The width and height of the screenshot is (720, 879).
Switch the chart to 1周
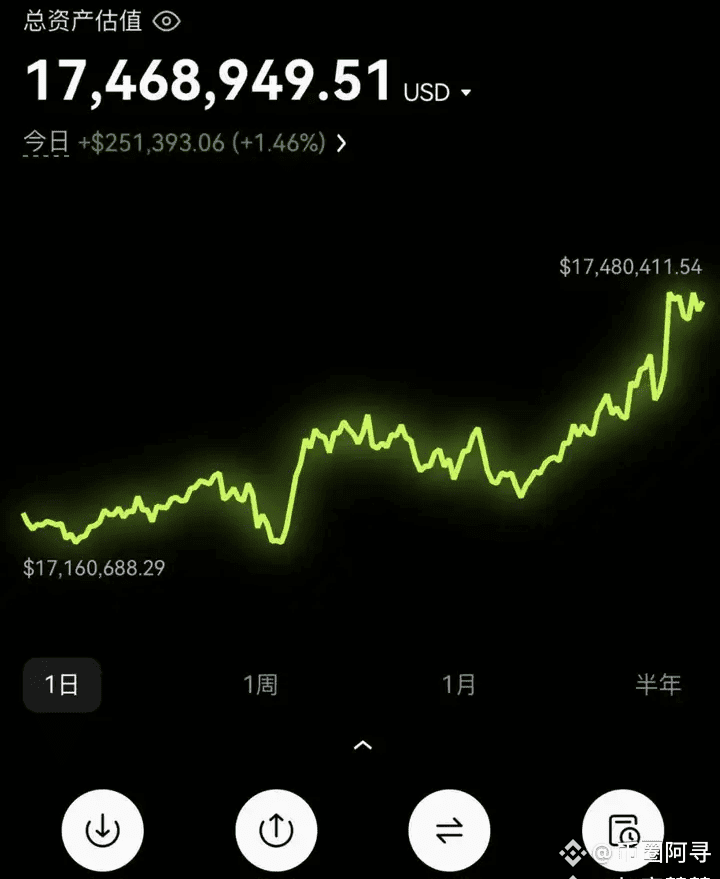point(260,685)
